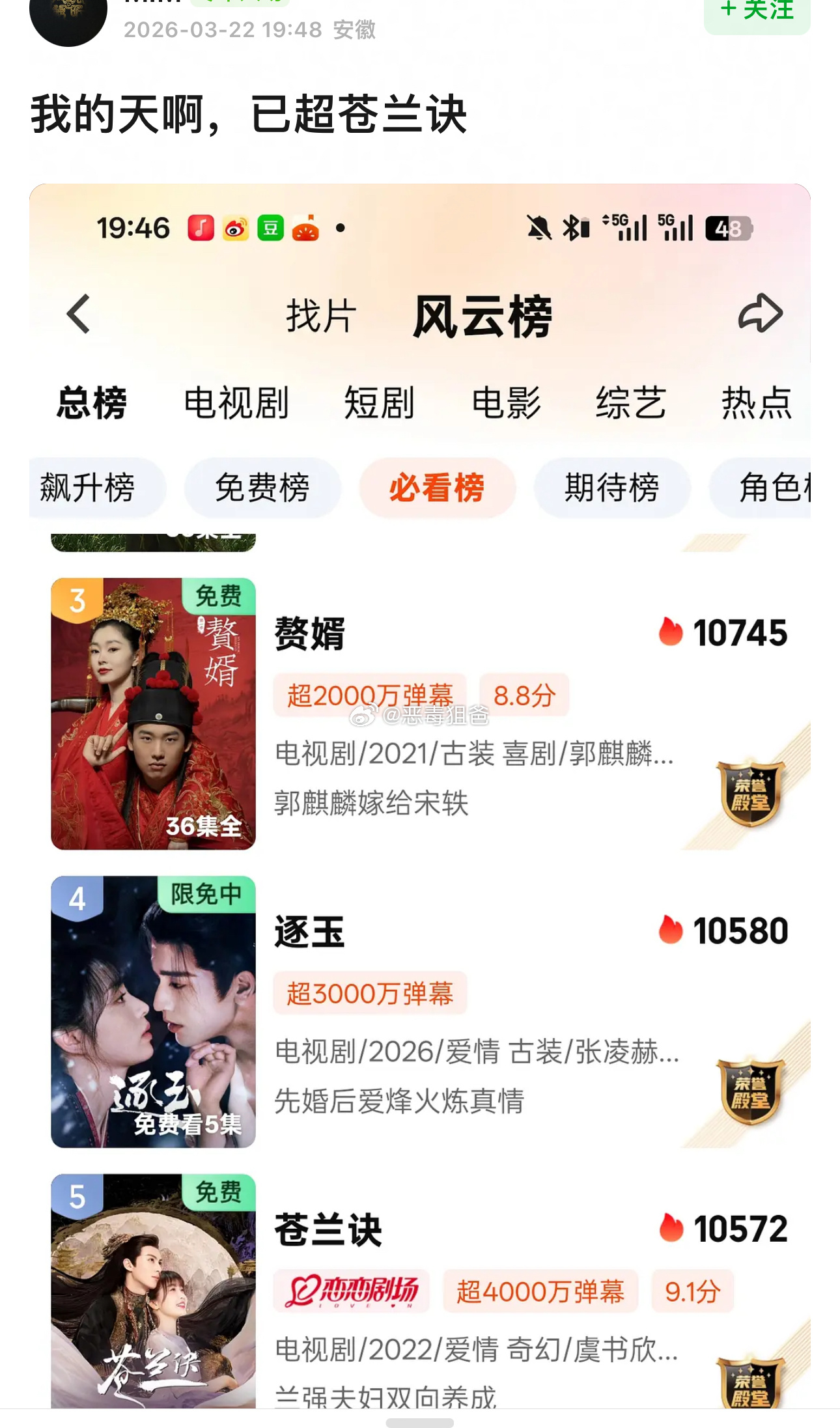Toggle the 必看榜 filter chip
Viewport: 840px width, 1428px height.
(x=436, y=488)
